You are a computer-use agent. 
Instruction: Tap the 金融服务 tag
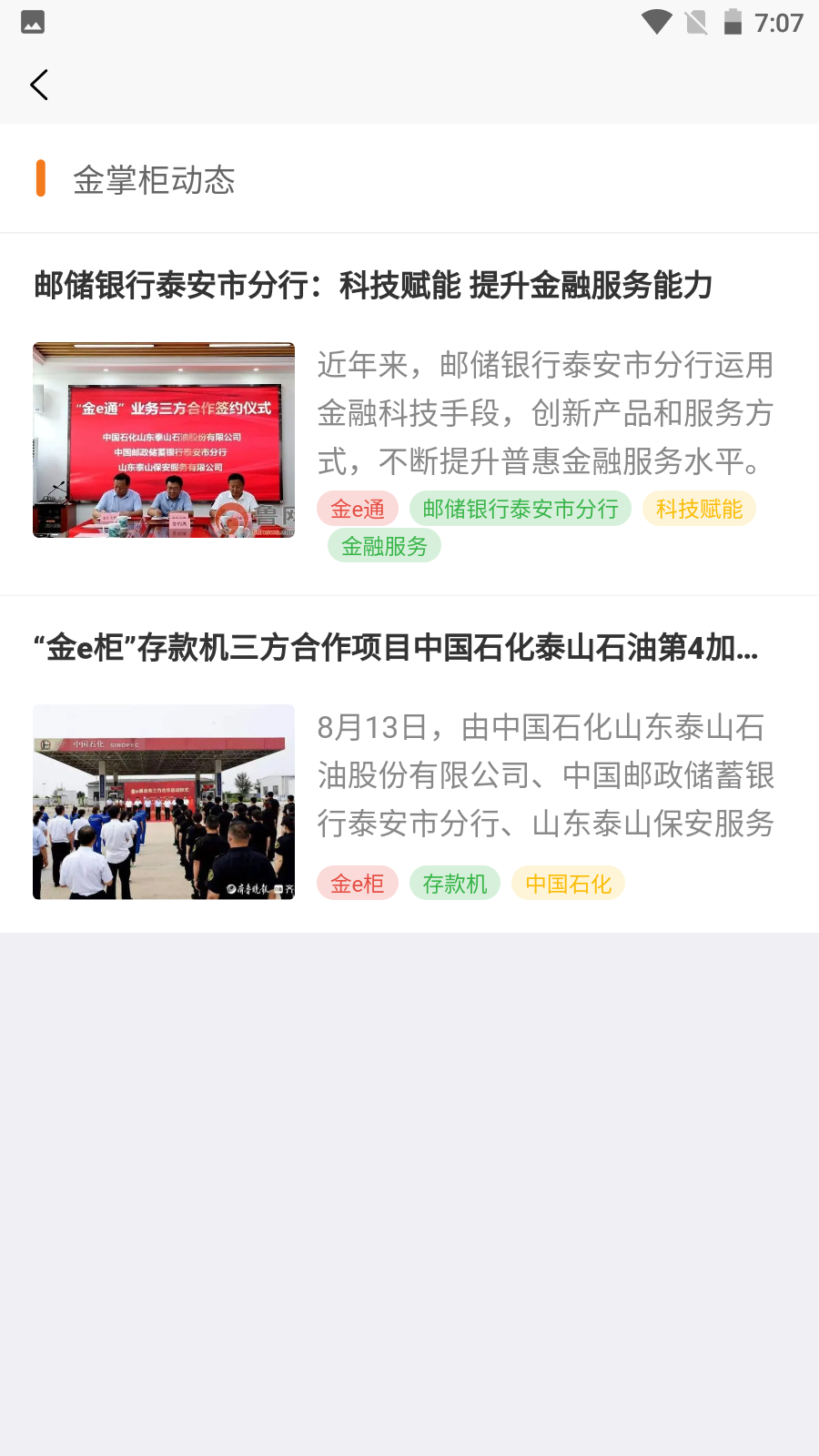384,546
